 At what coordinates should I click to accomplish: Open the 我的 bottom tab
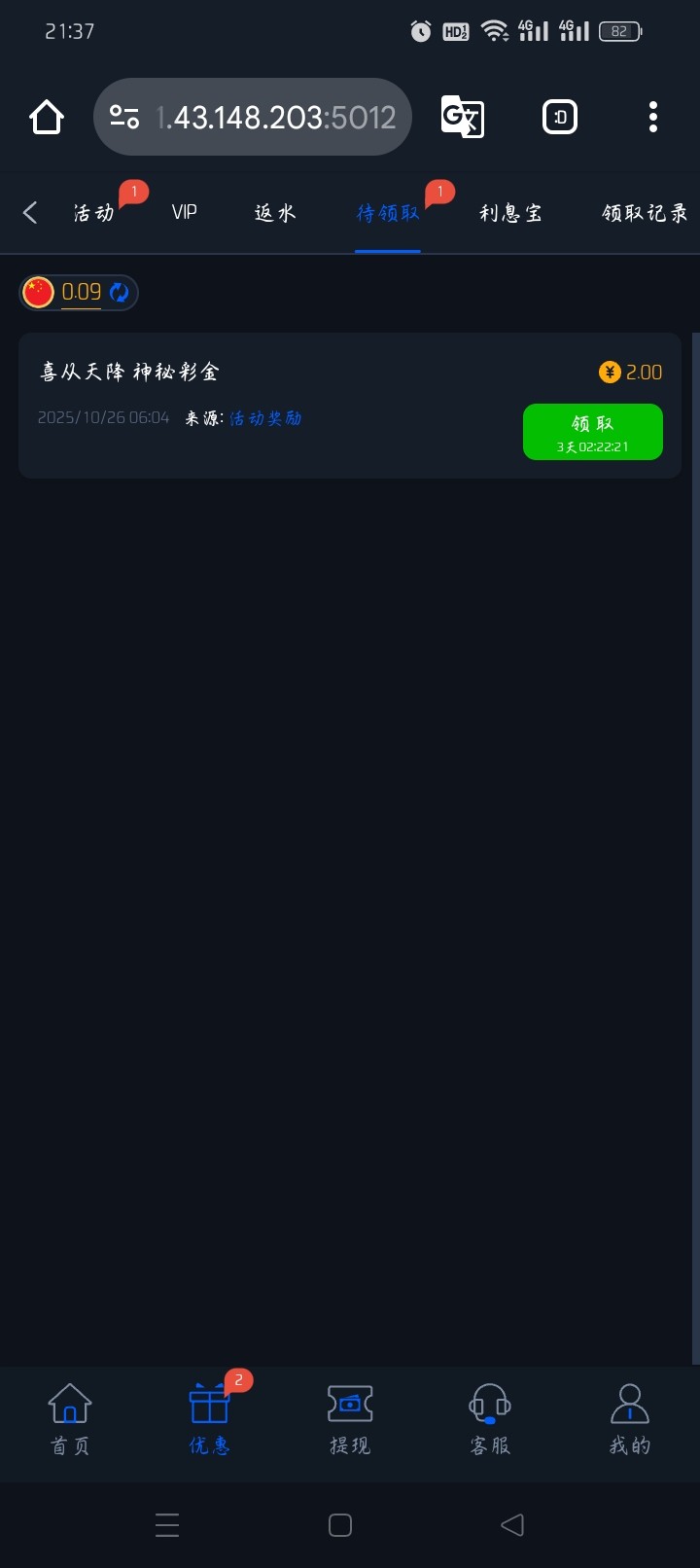630,1419
